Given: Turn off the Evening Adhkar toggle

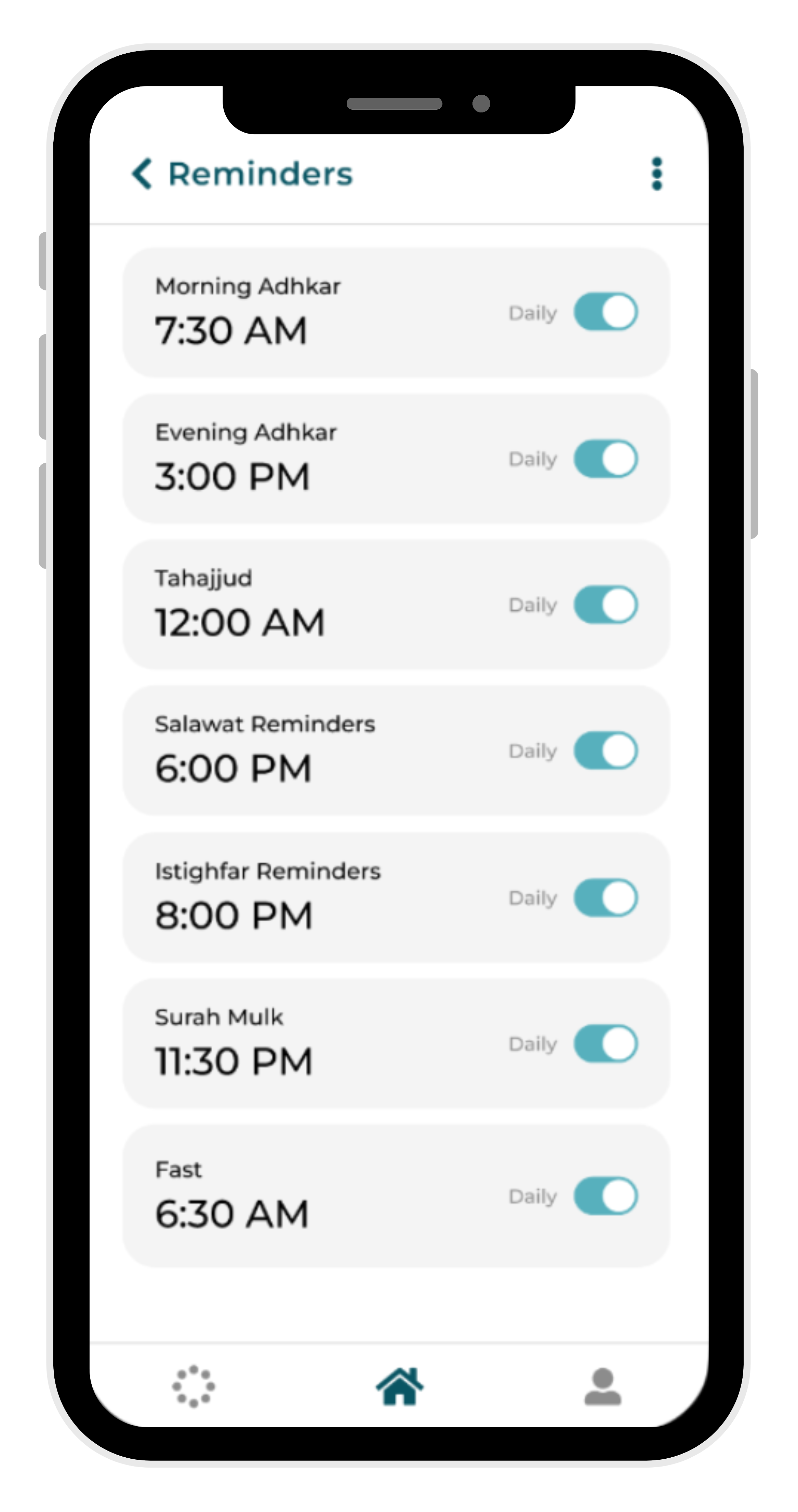Looking at the screenshot, I should (x=606, y=459).
